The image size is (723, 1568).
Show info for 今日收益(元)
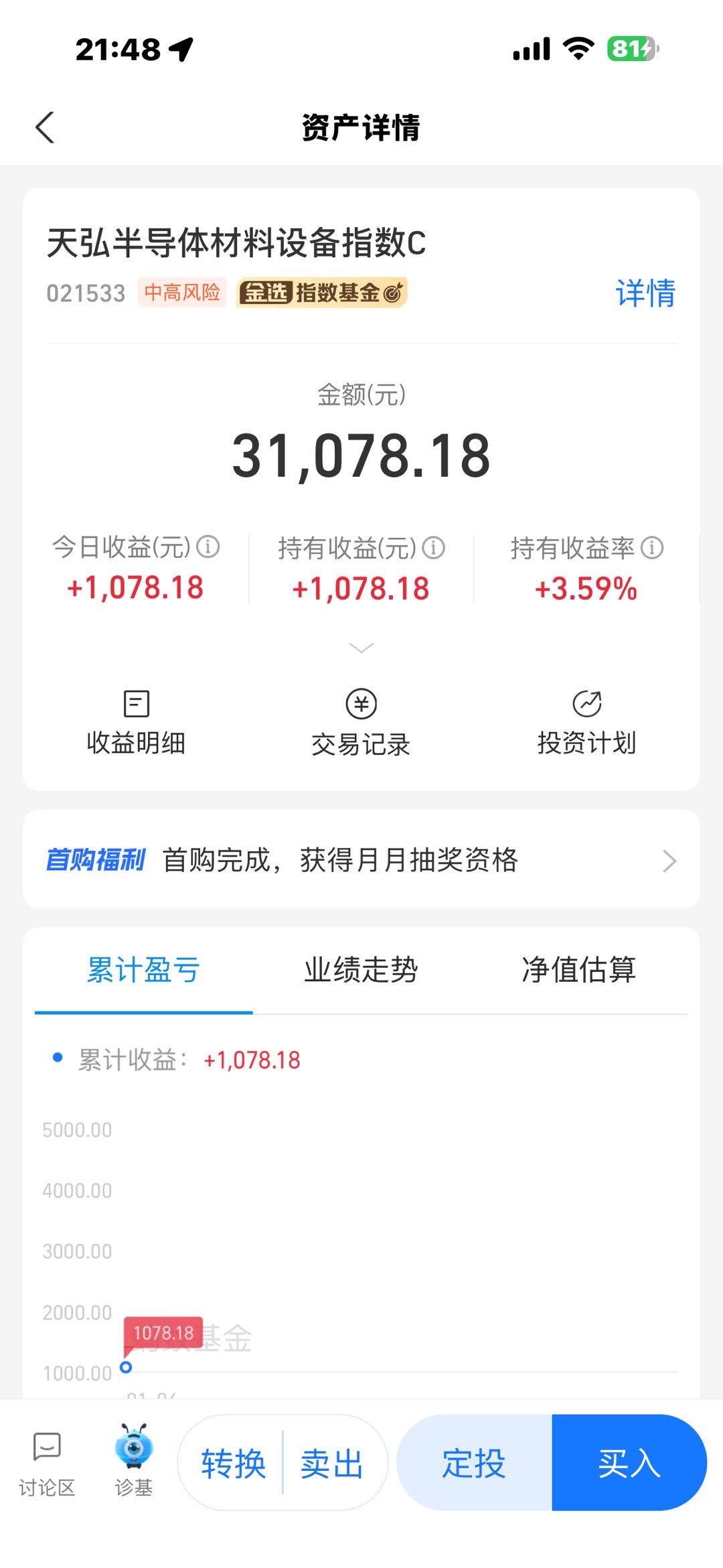pyautogui.click(x=208, y=547)
